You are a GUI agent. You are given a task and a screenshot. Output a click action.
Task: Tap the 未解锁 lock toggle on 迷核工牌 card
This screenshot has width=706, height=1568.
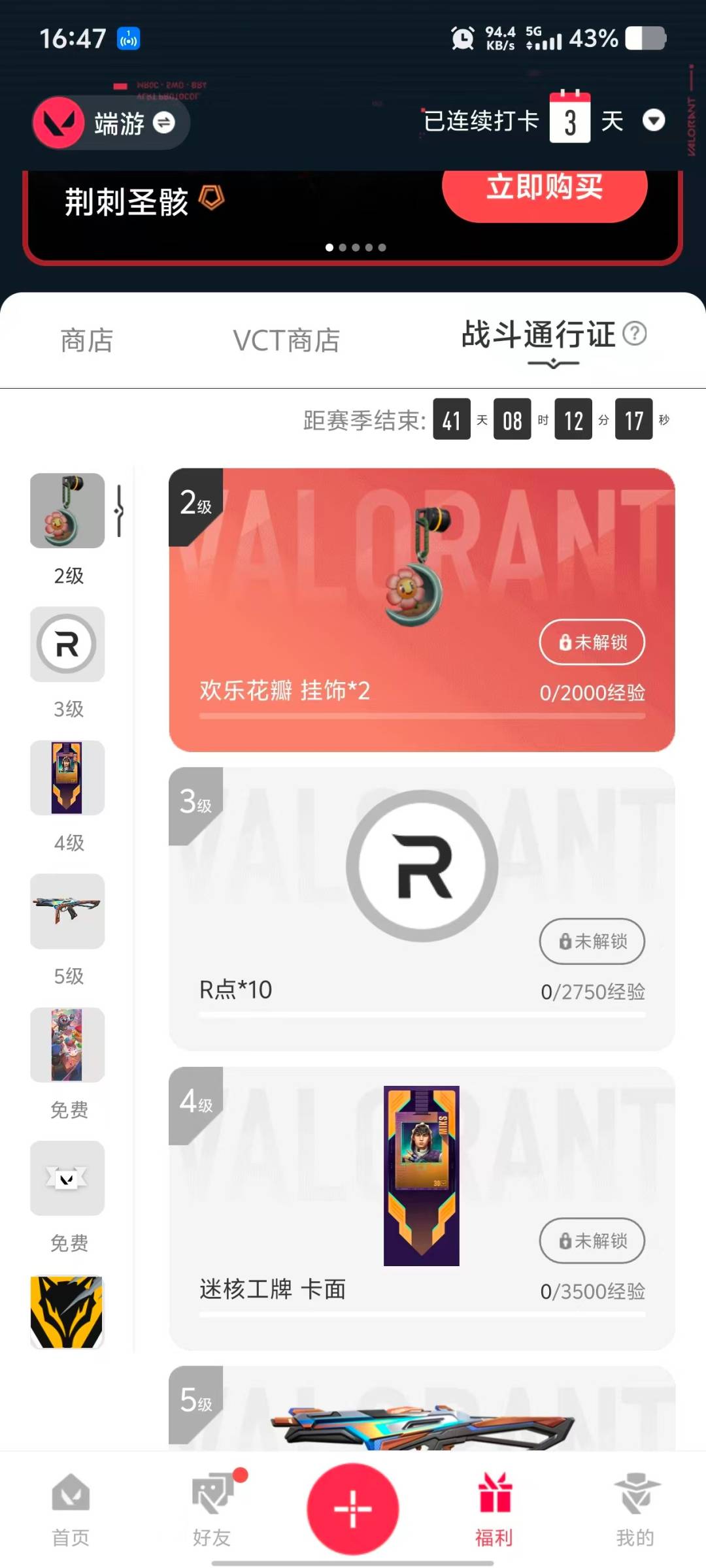592,1241
